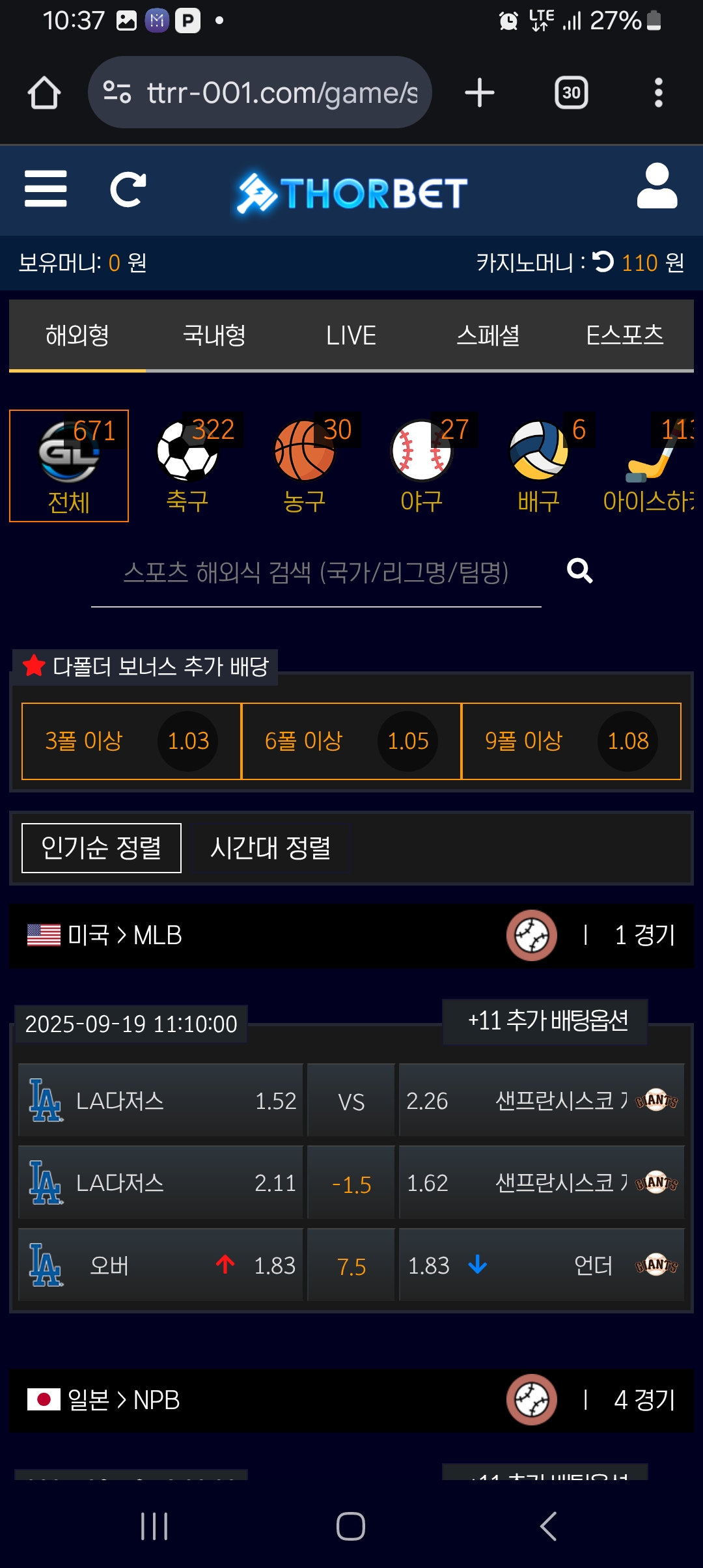Image resolution: width=703 pixels, height=1568 pixels.
Task: Select the E스포츠 tab
Action: [x=624, y=336]
